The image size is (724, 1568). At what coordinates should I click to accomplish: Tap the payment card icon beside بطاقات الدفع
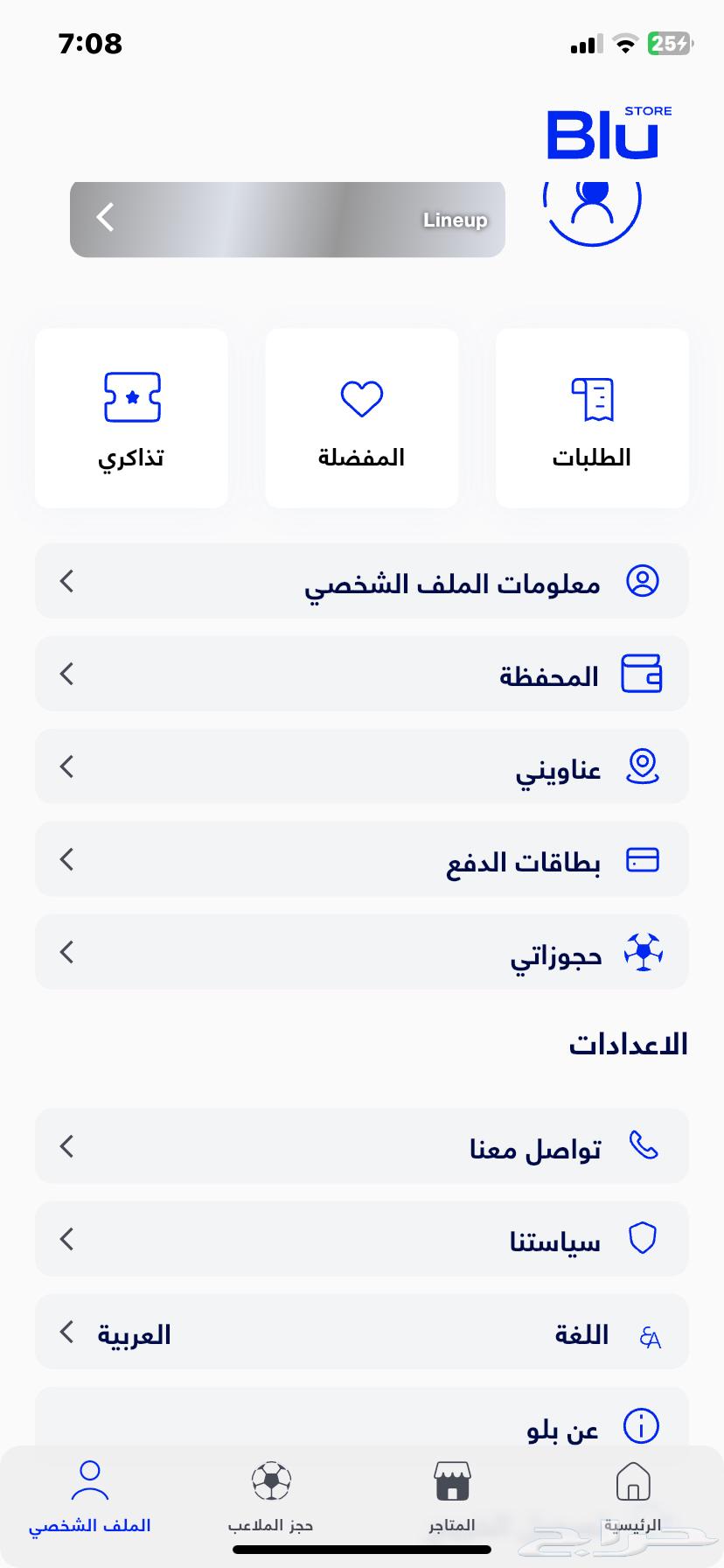pyautogui.click(x=644, y=859)
